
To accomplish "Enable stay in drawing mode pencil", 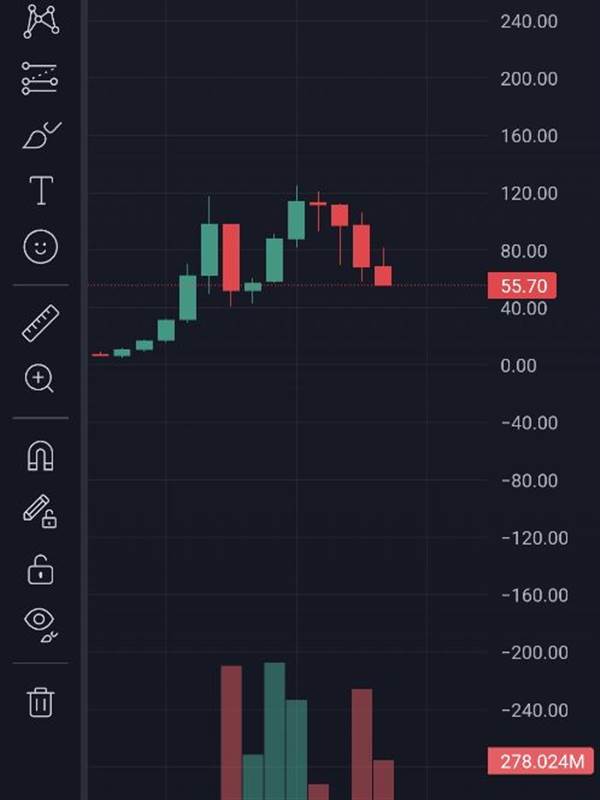I will point(40,511).
